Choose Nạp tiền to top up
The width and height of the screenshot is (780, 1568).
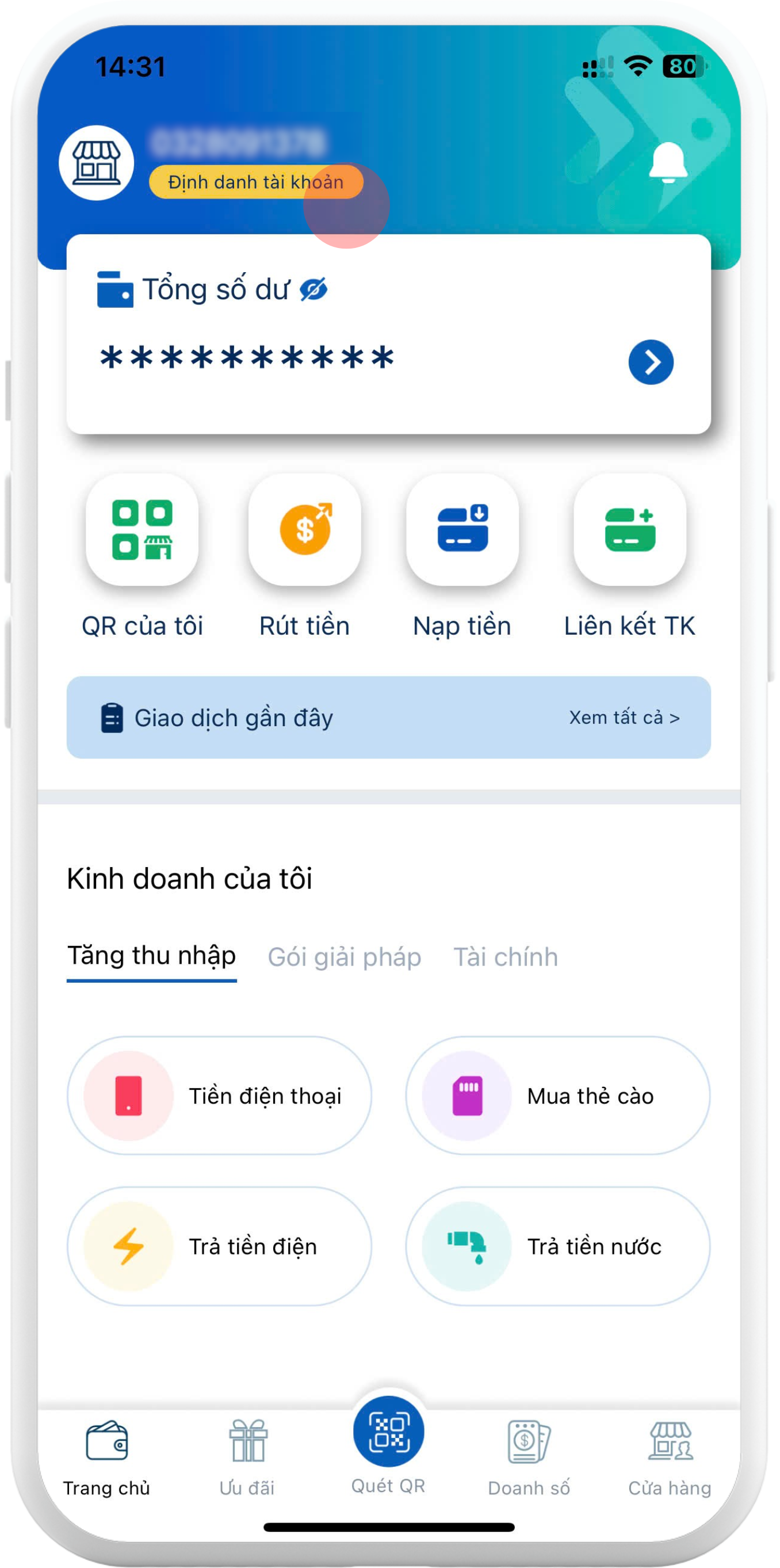(x=462, y=529)
